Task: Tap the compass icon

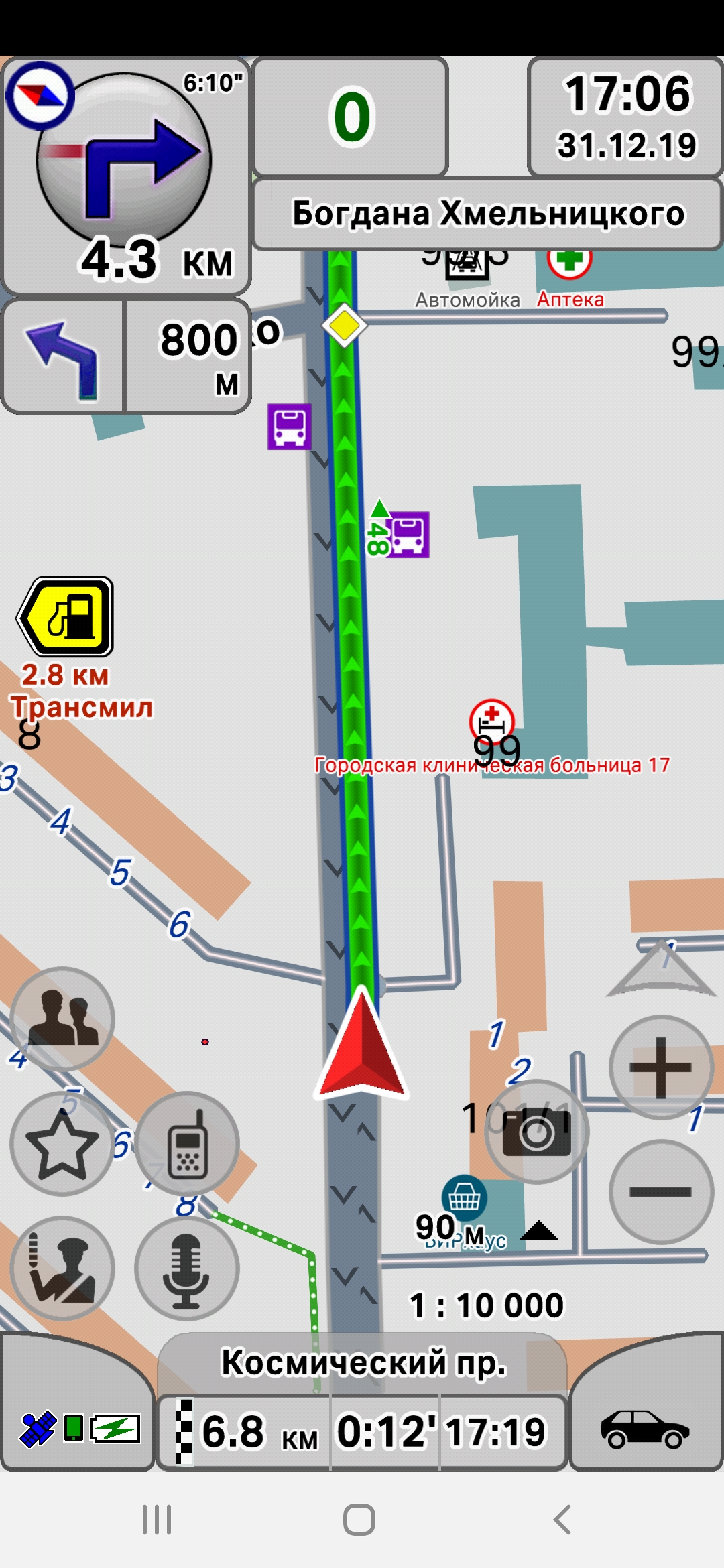Action: click(x=40, y=96)
